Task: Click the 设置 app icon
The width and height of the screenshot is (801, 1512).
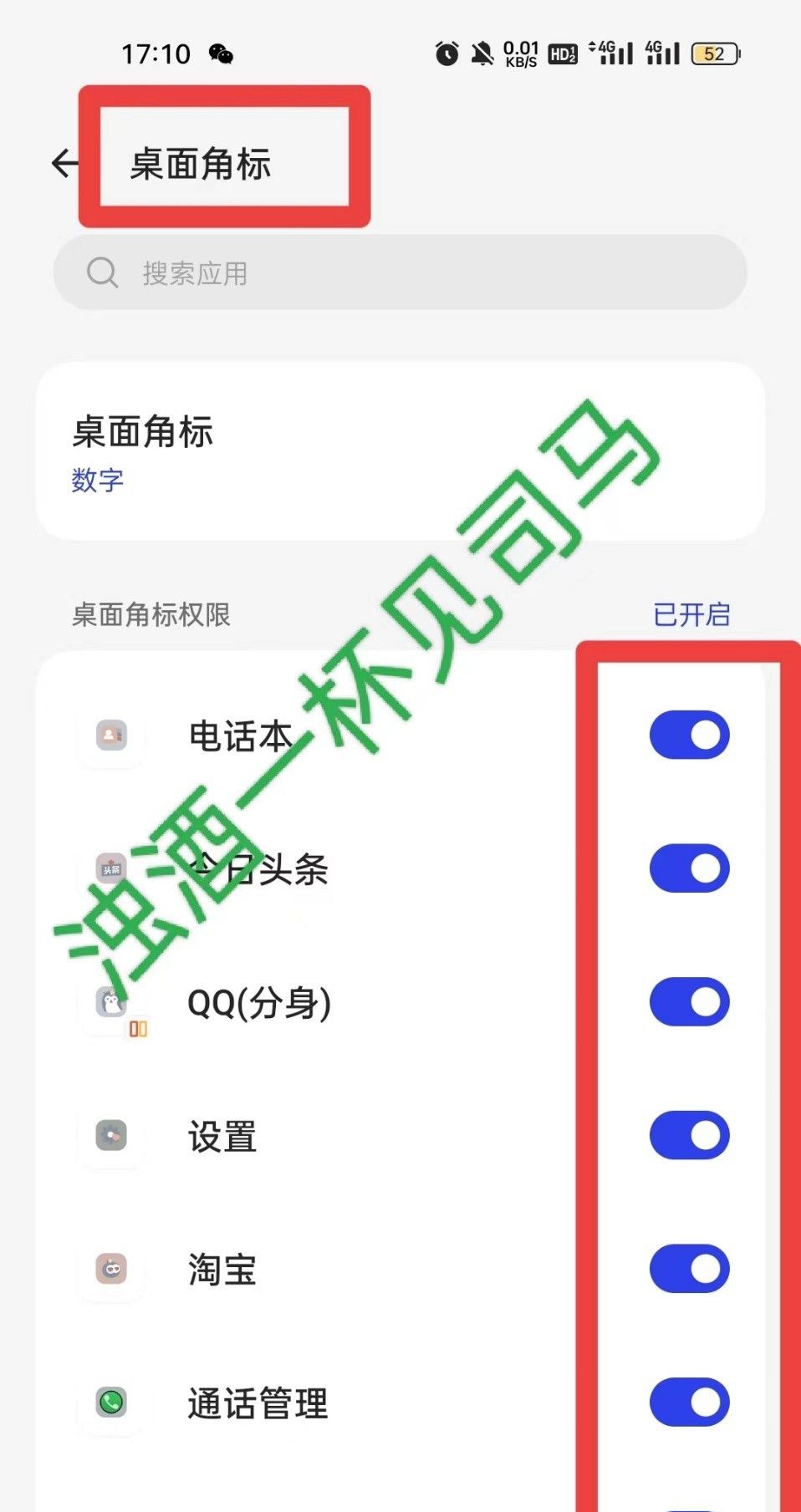Action: [x=112, y=1135]
